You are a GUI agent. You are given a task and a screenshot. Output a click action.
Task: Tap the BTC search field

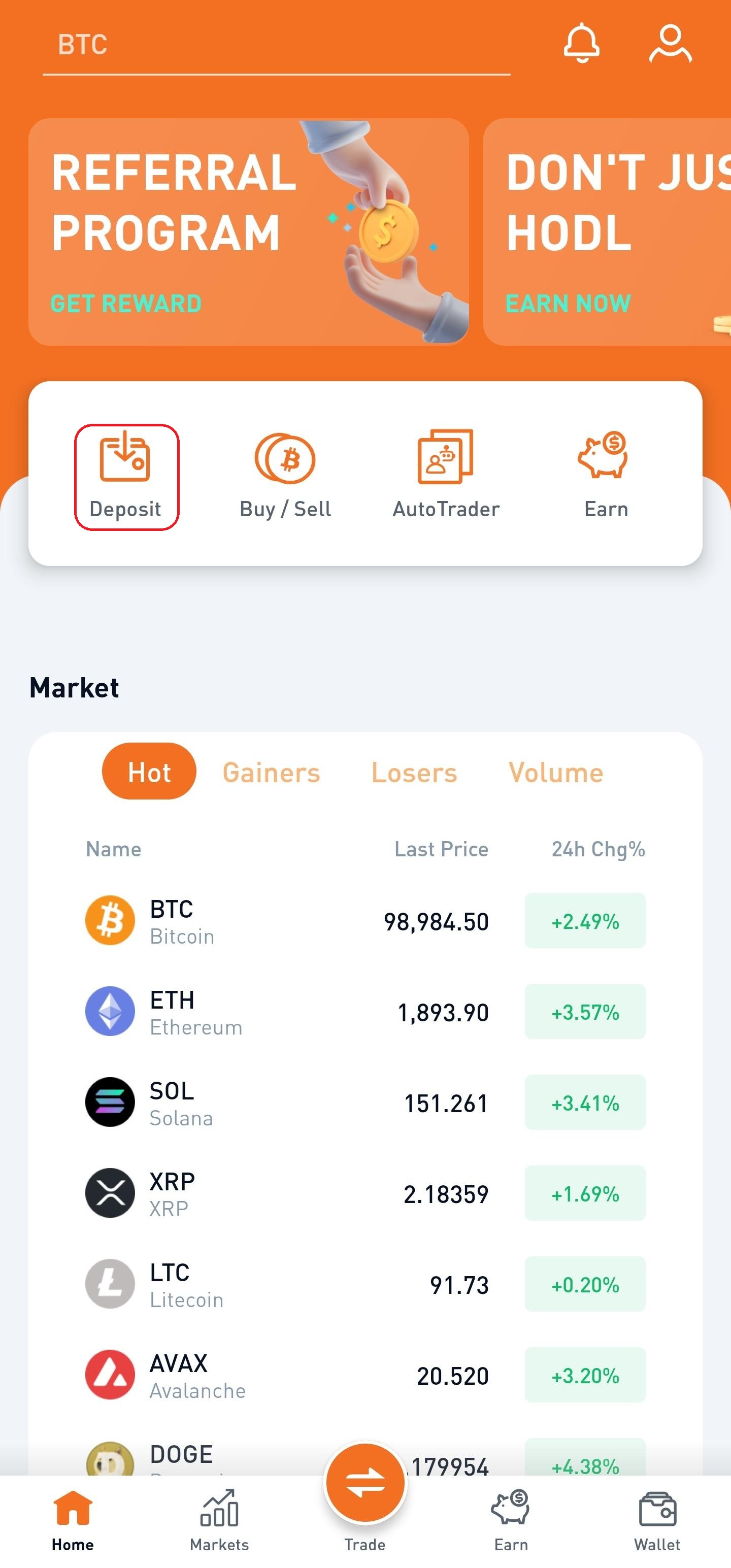[276, 46]
